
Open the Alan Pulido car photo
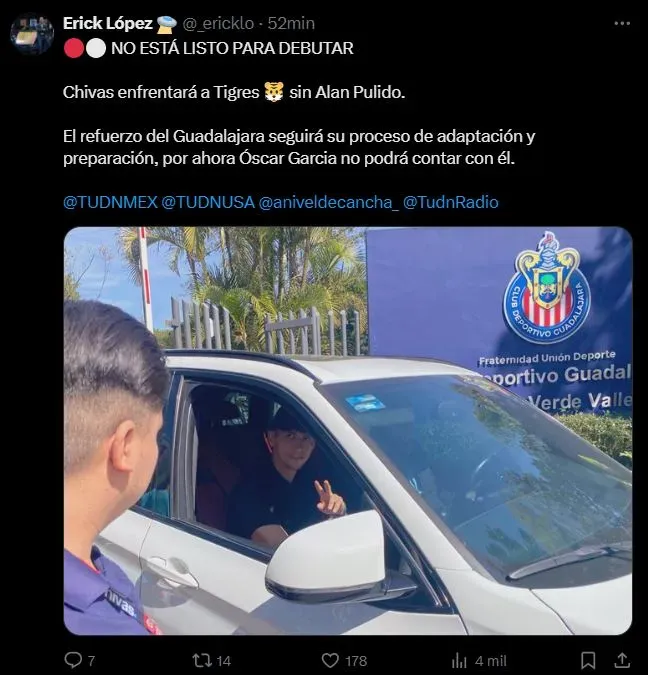(x=348, y=430)
